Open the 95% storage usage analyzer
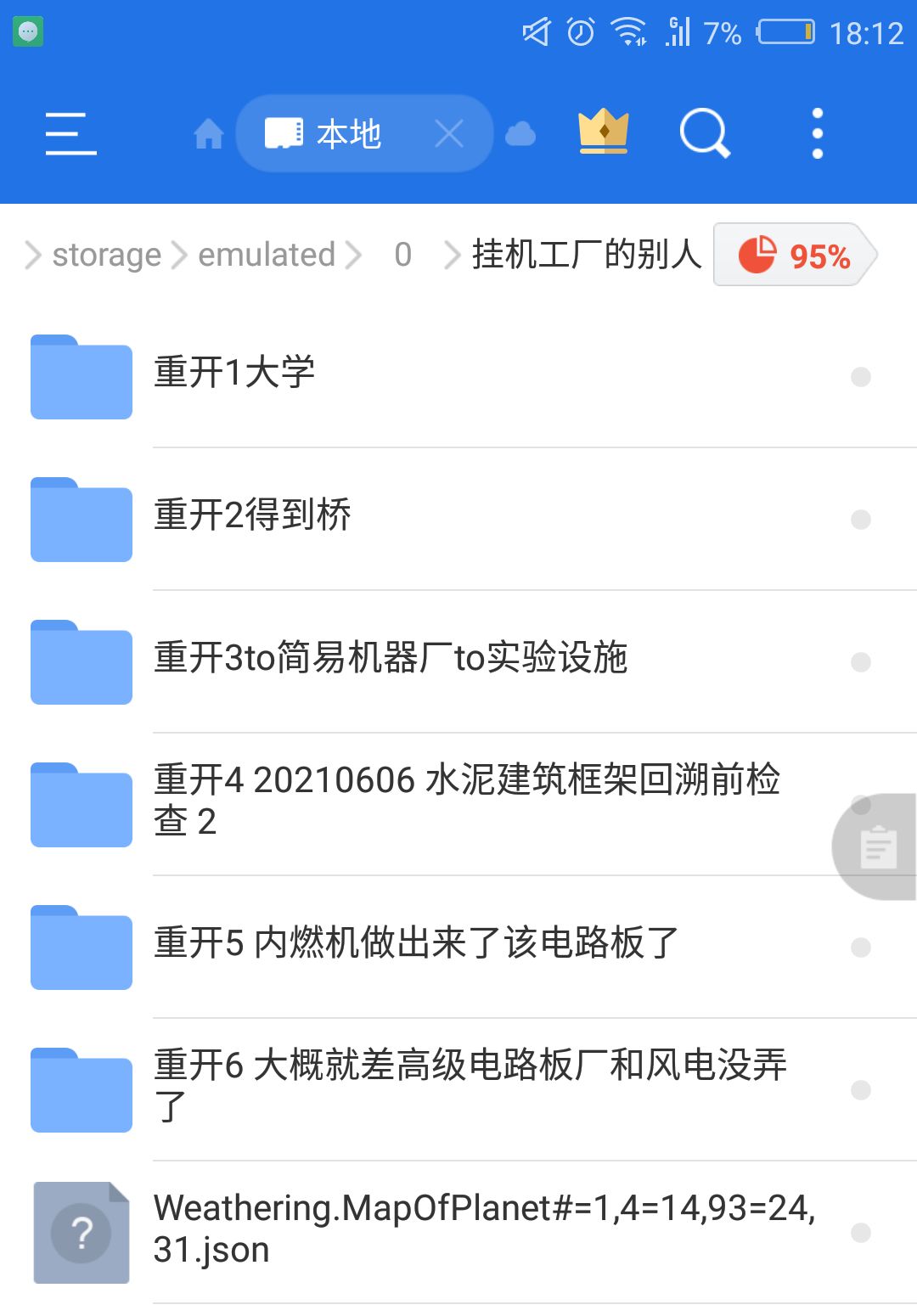The image size is (917, 1316). [795, 255]
